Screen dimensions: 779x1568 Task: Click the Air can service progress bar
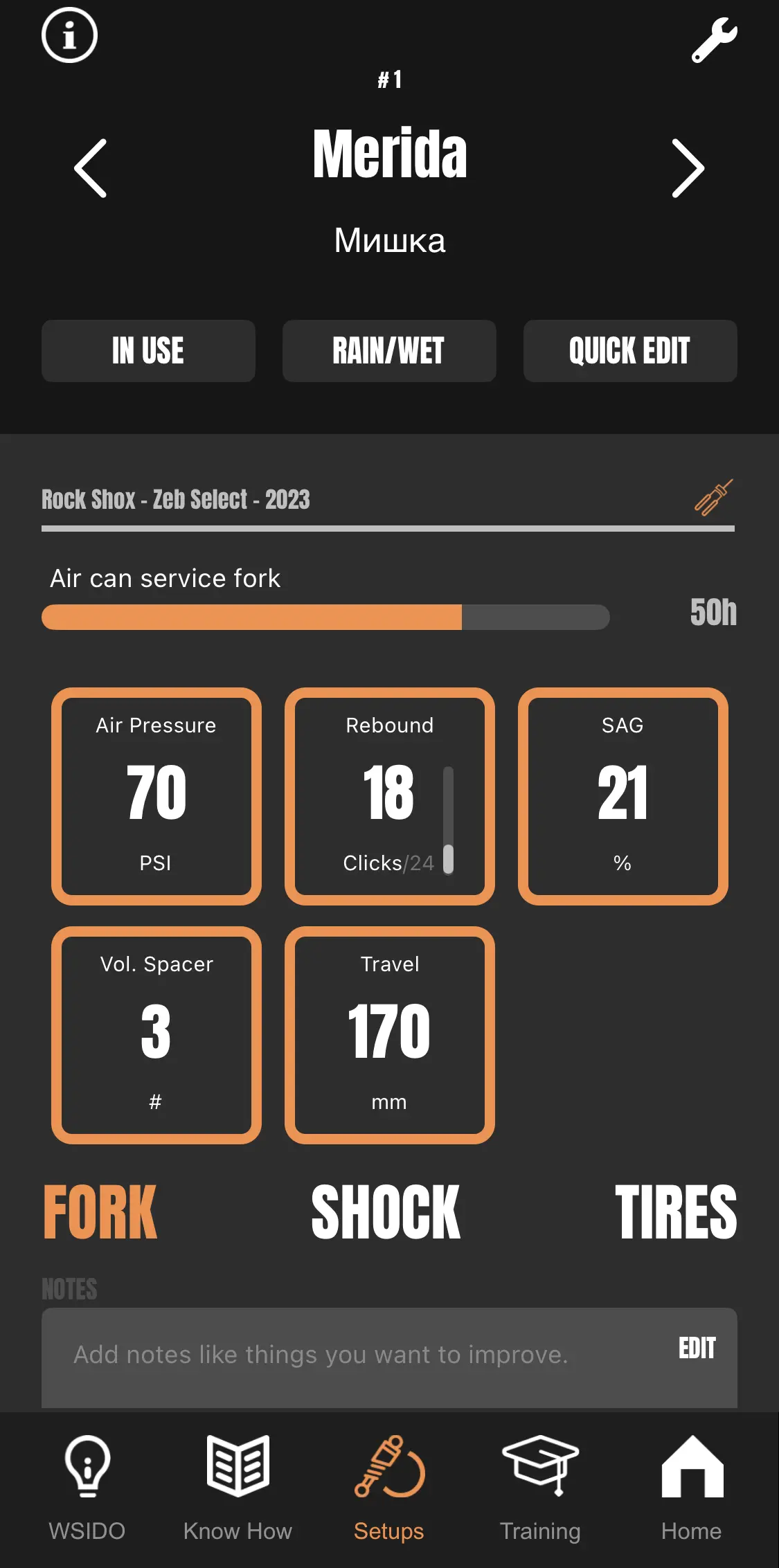click(x=325, y=616)
